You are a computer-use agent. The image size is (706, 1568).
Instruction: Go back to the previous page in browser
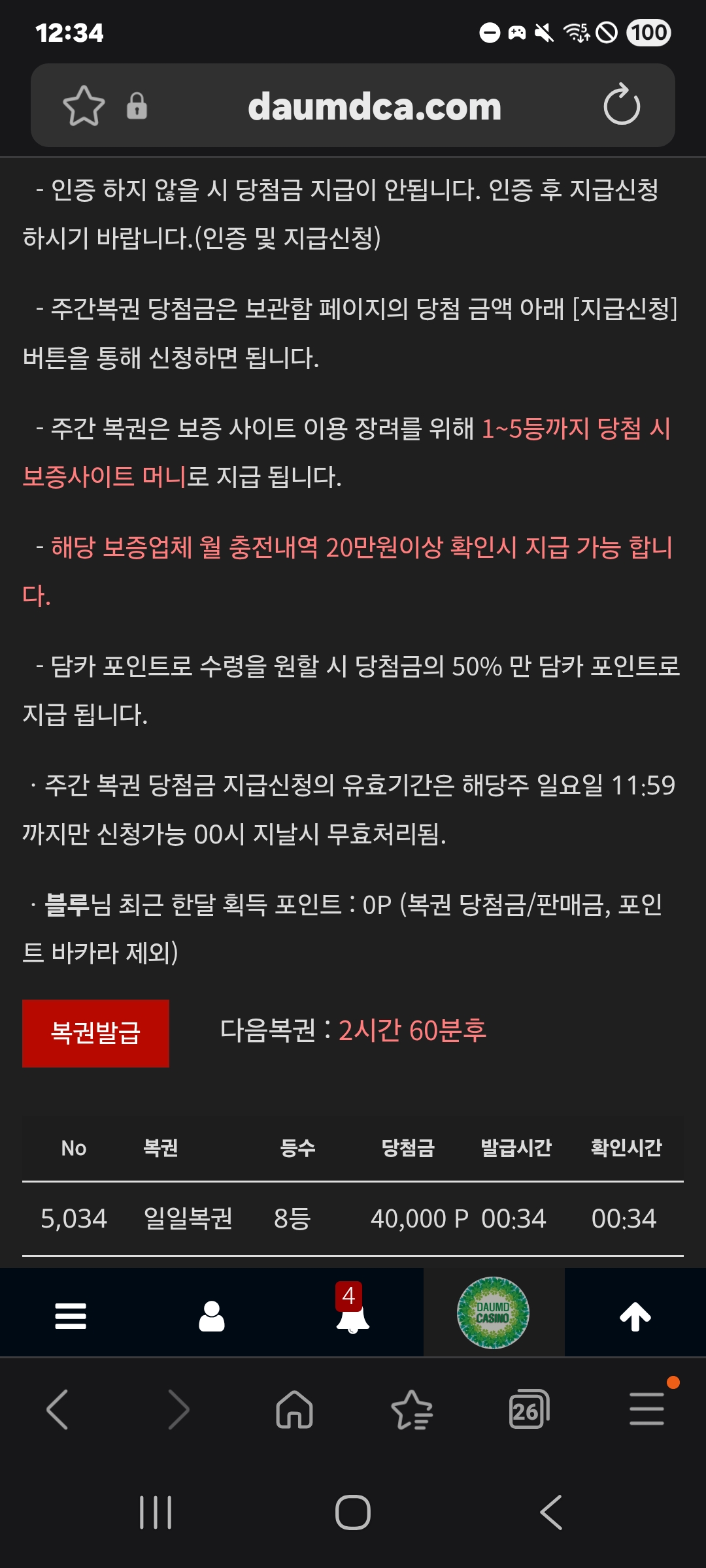point(58,1409)
